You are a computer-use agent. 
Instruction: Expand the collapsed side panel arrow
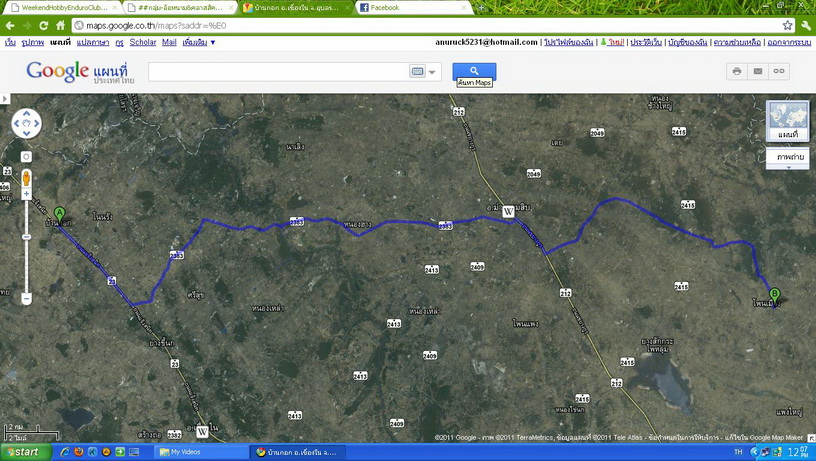coord(4,99)
